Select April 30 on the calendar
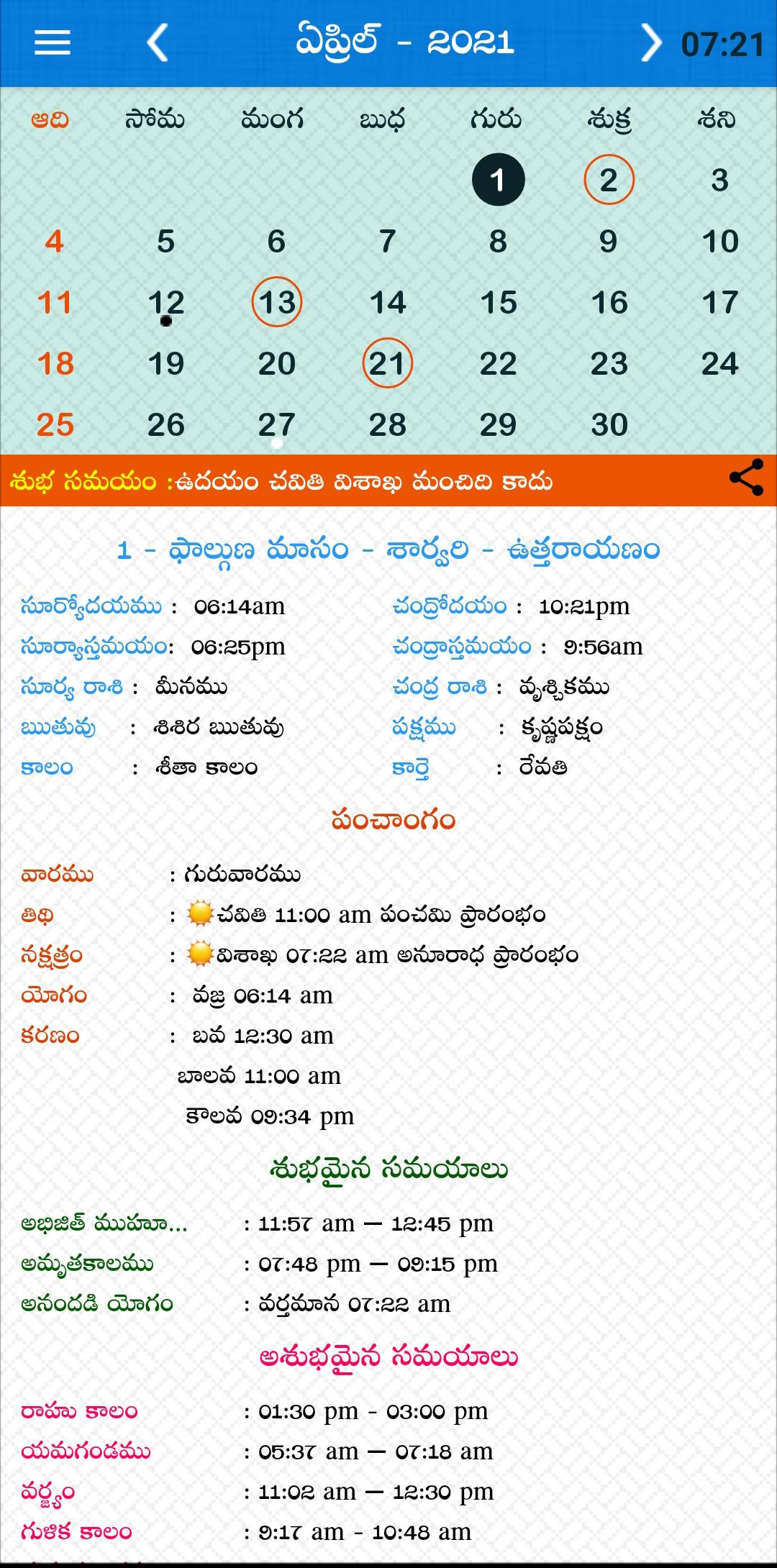This screenshot has height=1568, width=777. [609, 425]
